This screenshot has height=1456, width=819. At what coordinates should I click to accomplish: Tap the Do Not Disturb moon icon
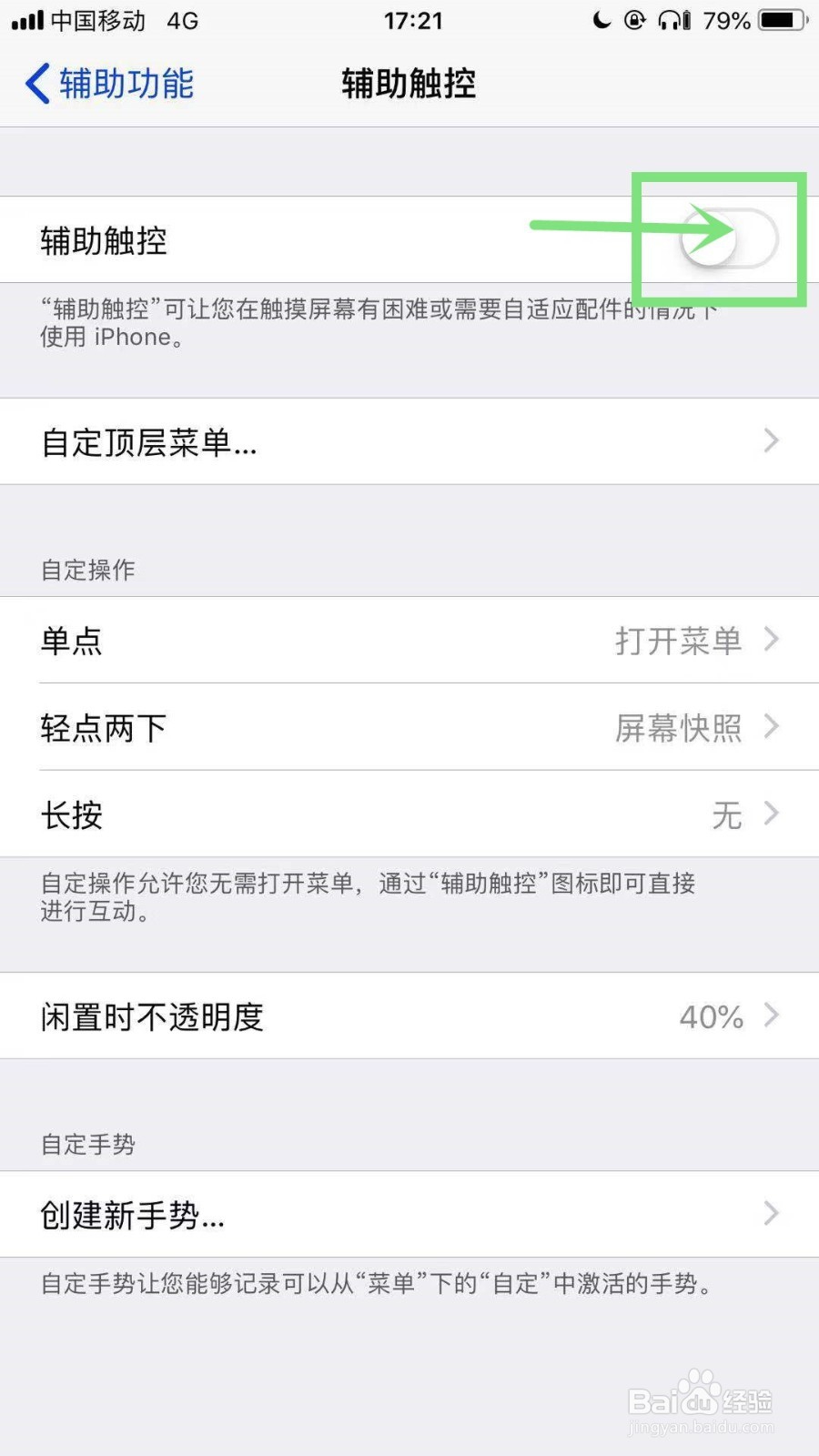(x=602, y=20)
